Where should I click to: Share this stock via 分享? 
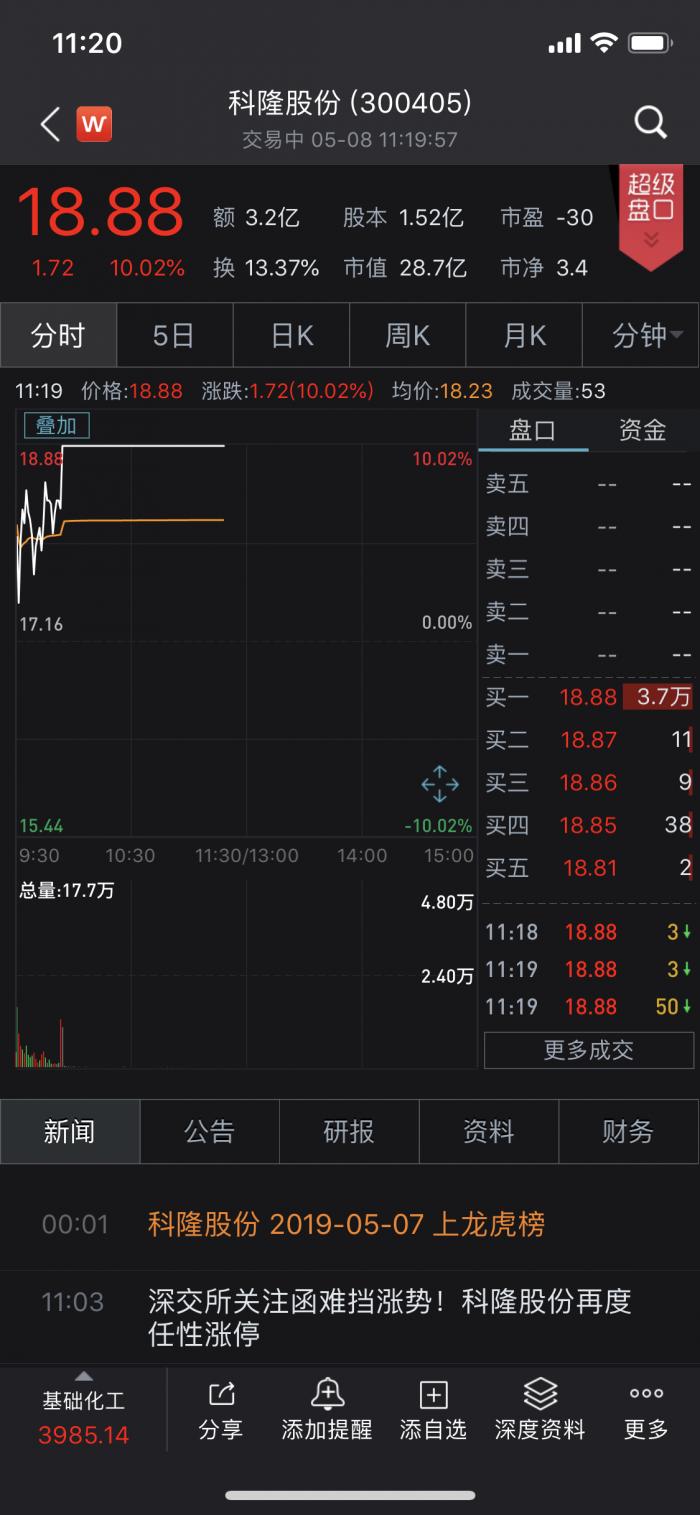[220, 1410]
